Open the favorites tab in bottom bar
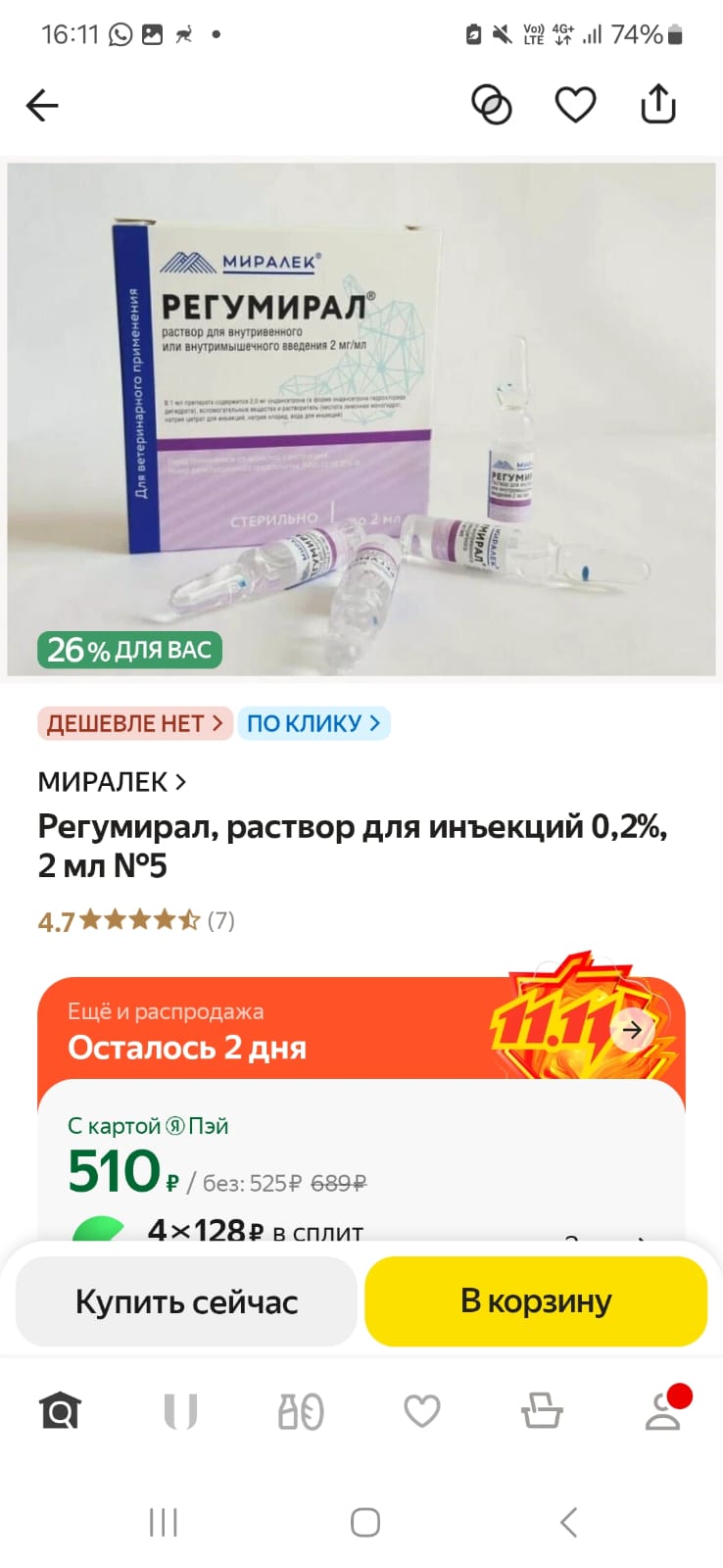723x1568 pixels. pyautogui.click(x=422, y=1411)
